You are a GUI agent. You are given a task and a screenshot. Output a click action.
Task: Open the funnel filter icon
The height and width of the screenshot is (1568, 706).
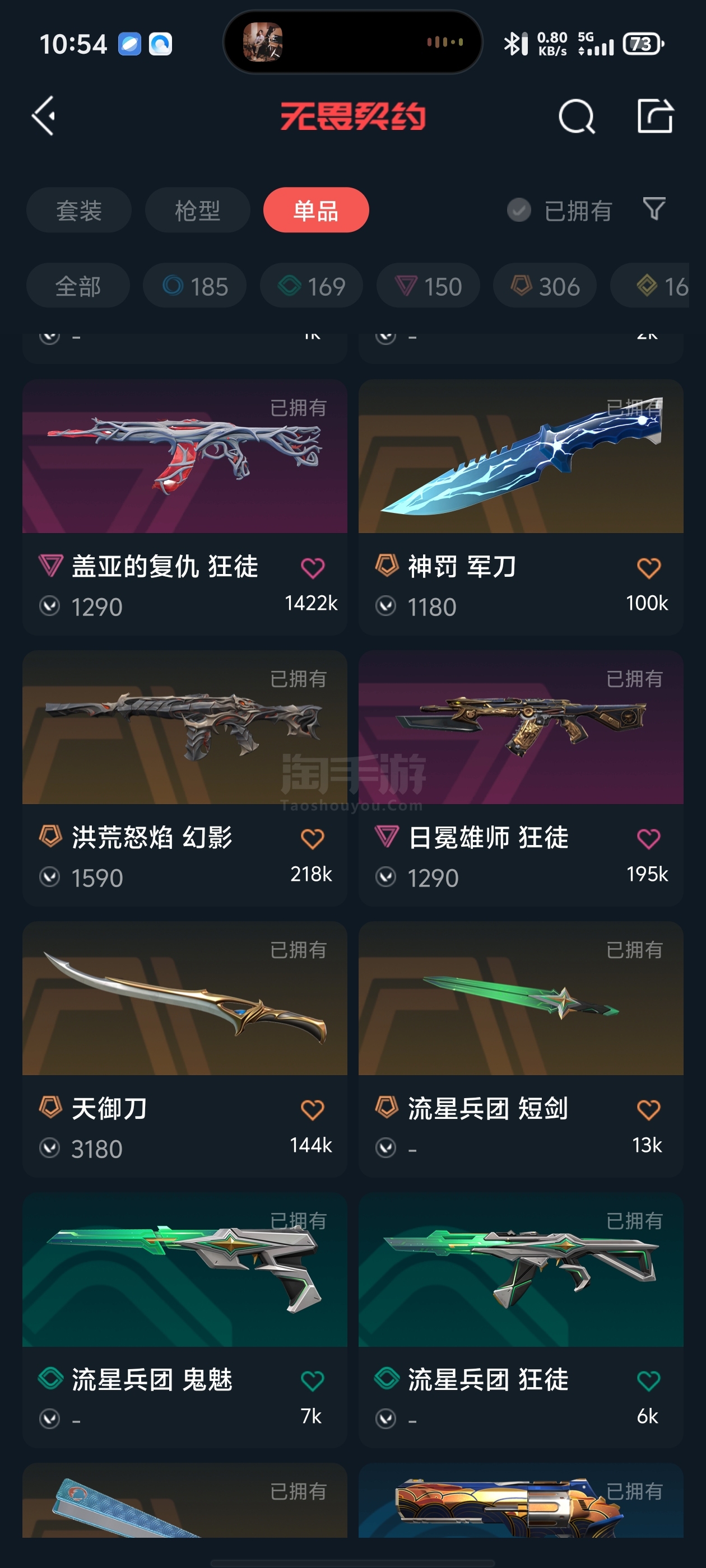[x=654, y=209]
